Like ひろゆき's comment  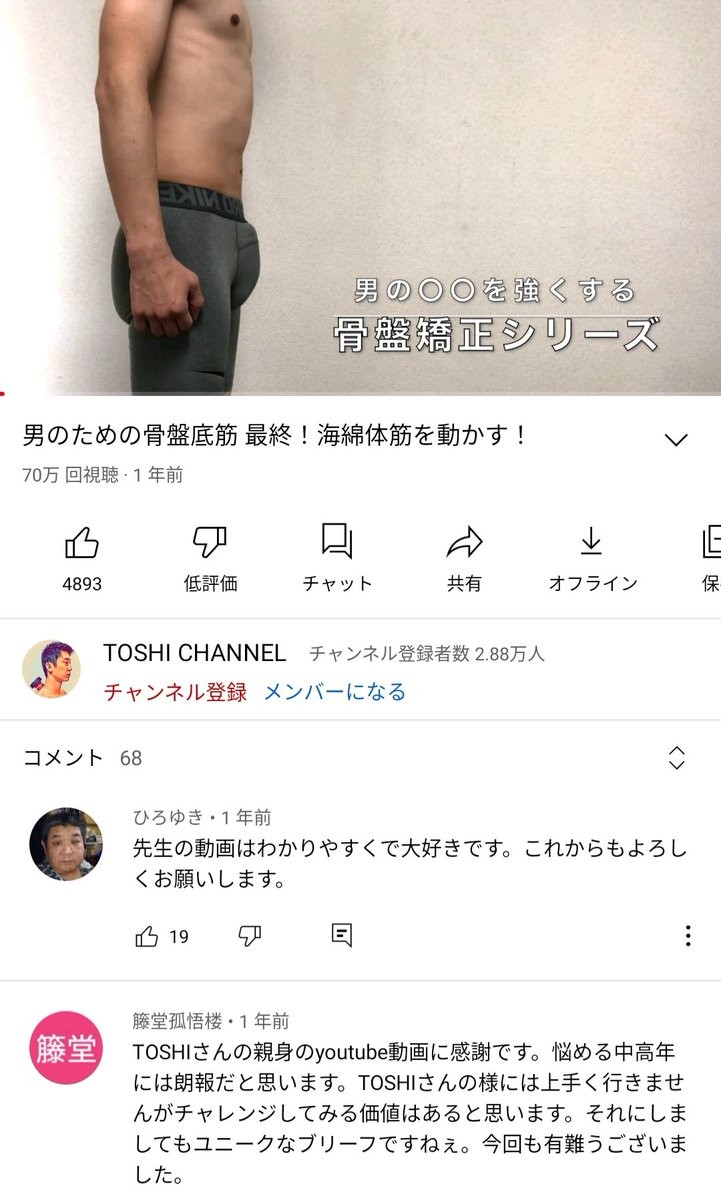(x=147, y=936)
